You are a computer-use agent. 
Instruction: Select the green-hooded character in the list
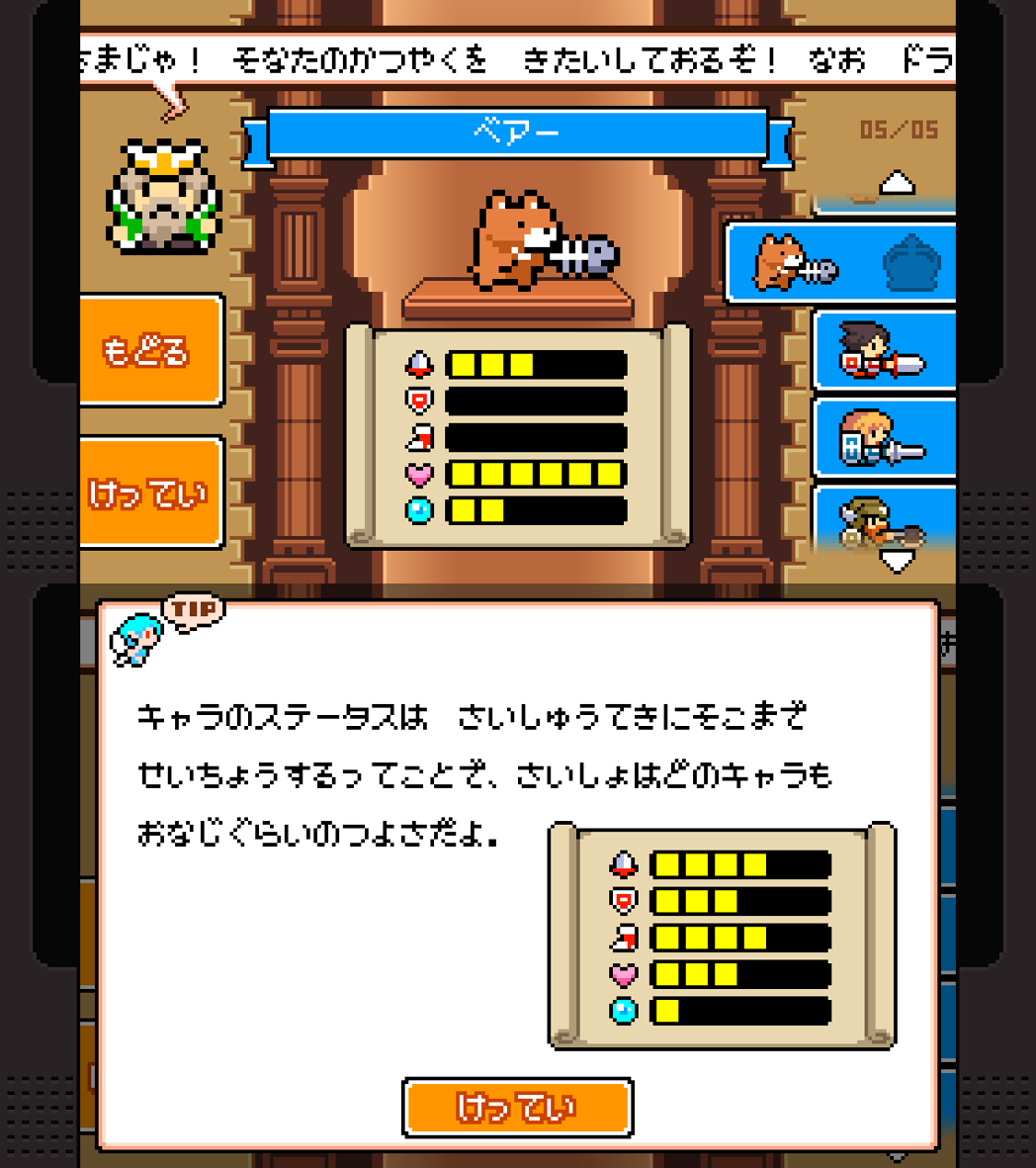click(883, 519)
